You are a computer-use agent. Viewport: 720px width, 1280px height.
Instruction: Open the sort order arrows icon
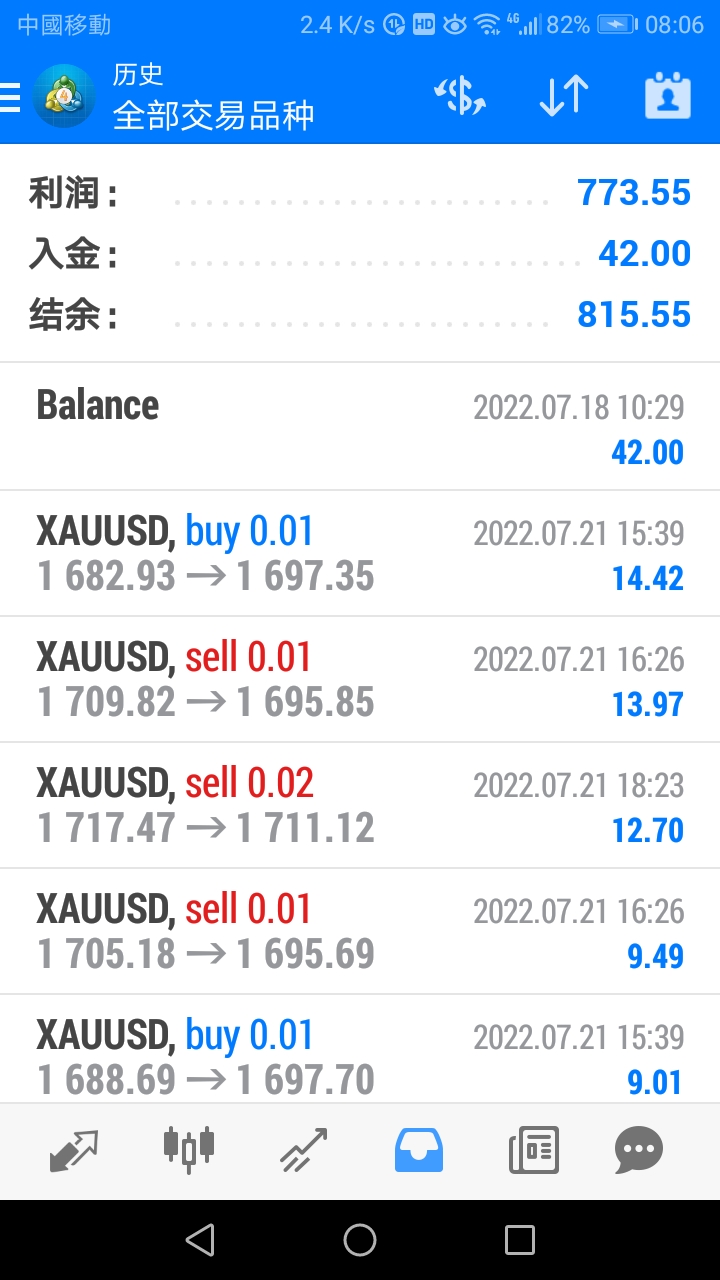(561, 96)
